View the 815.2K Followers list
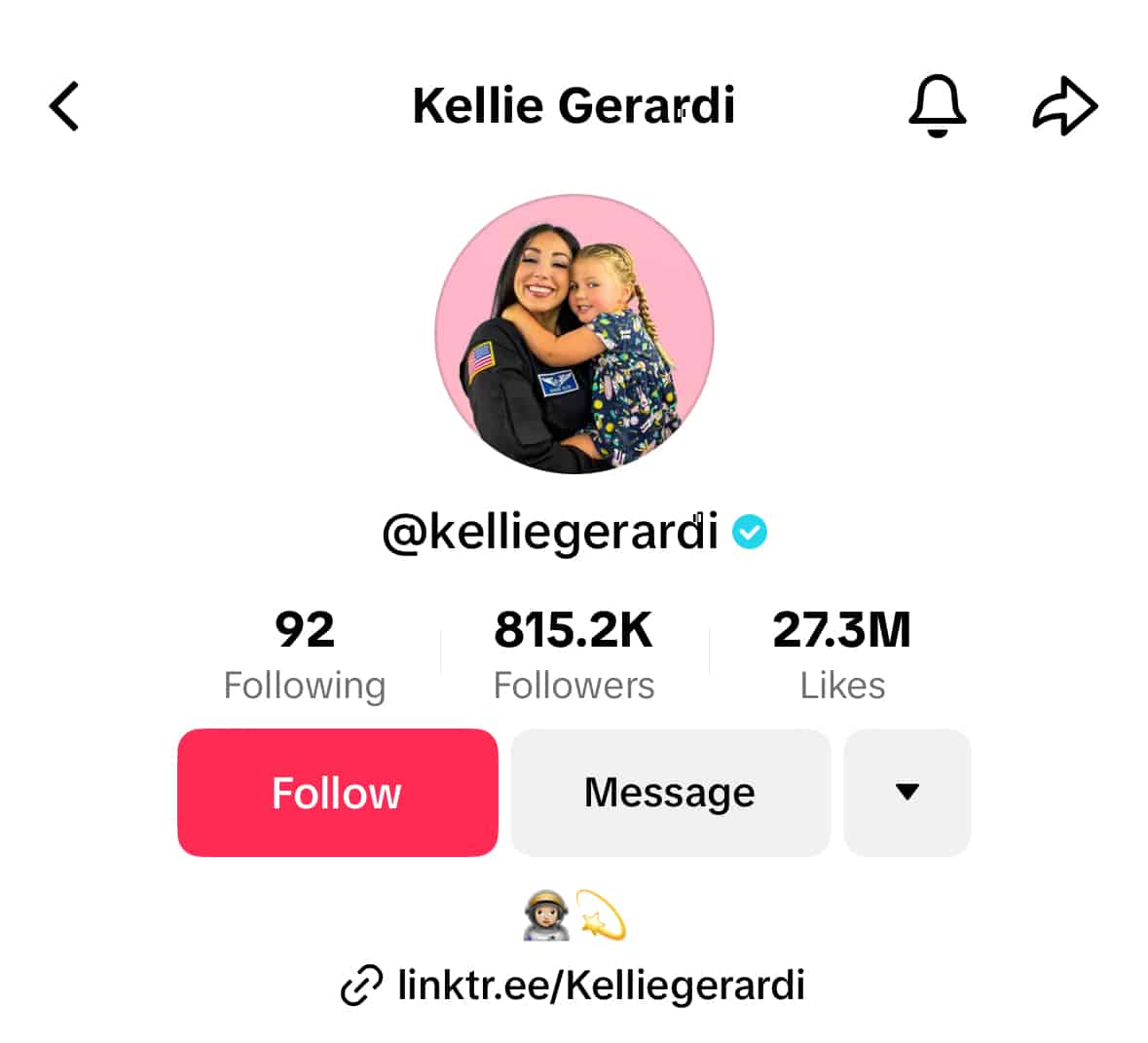Screen dimensions: 1148x1043 [x=574, y=654]
